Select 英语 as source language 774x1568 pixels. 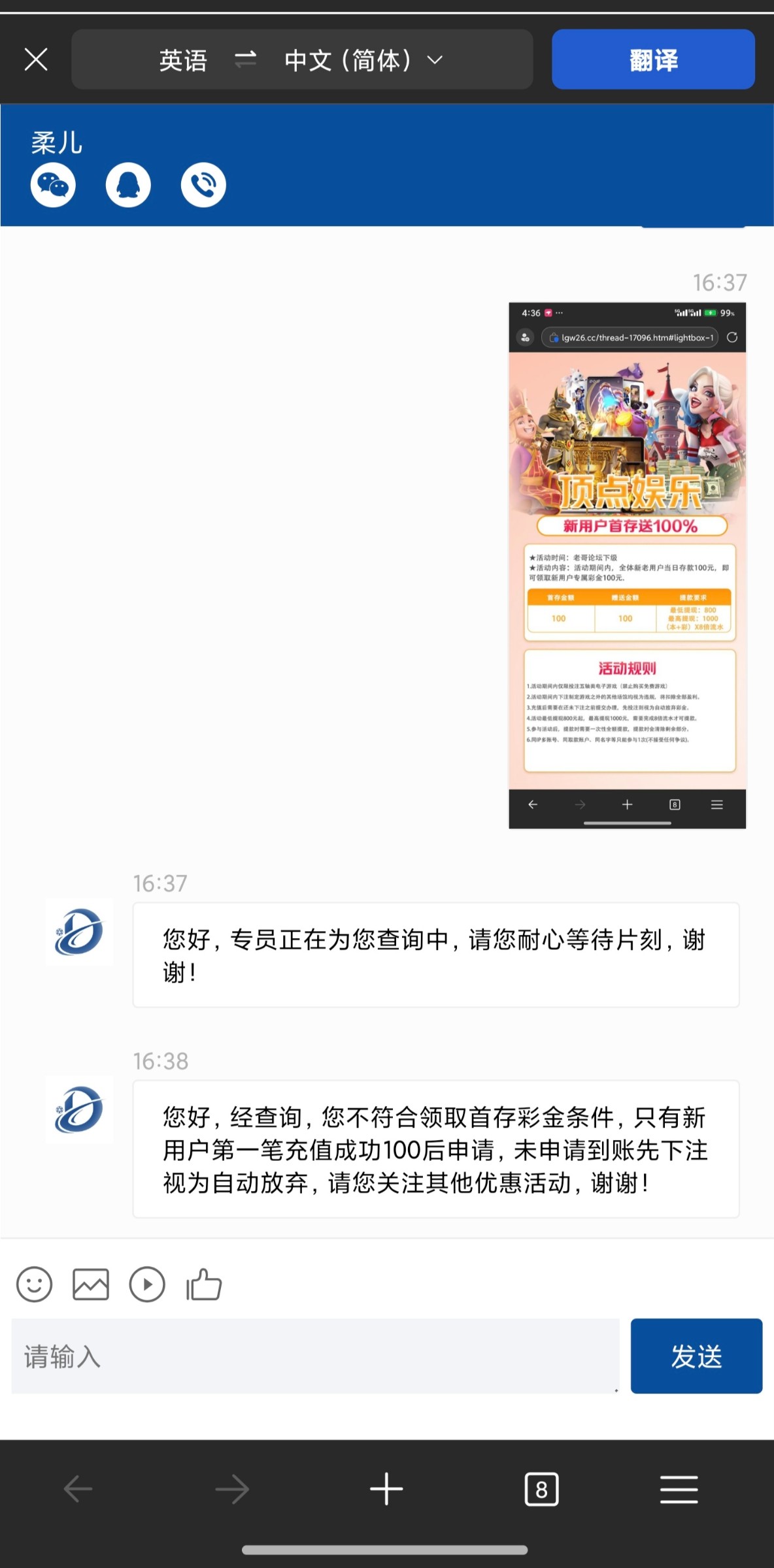[183, 60]
